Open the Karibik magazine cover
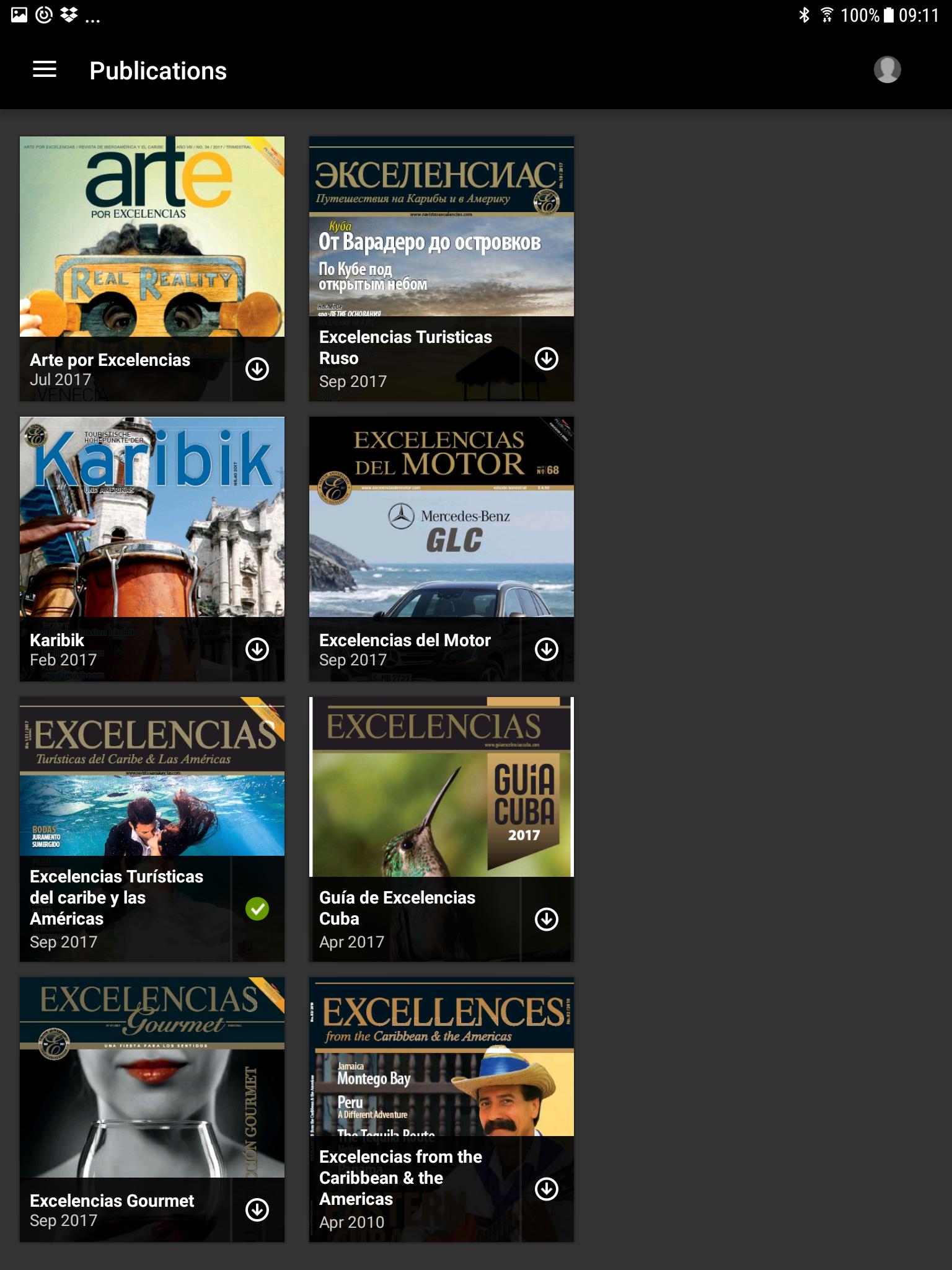 (152, 517)
